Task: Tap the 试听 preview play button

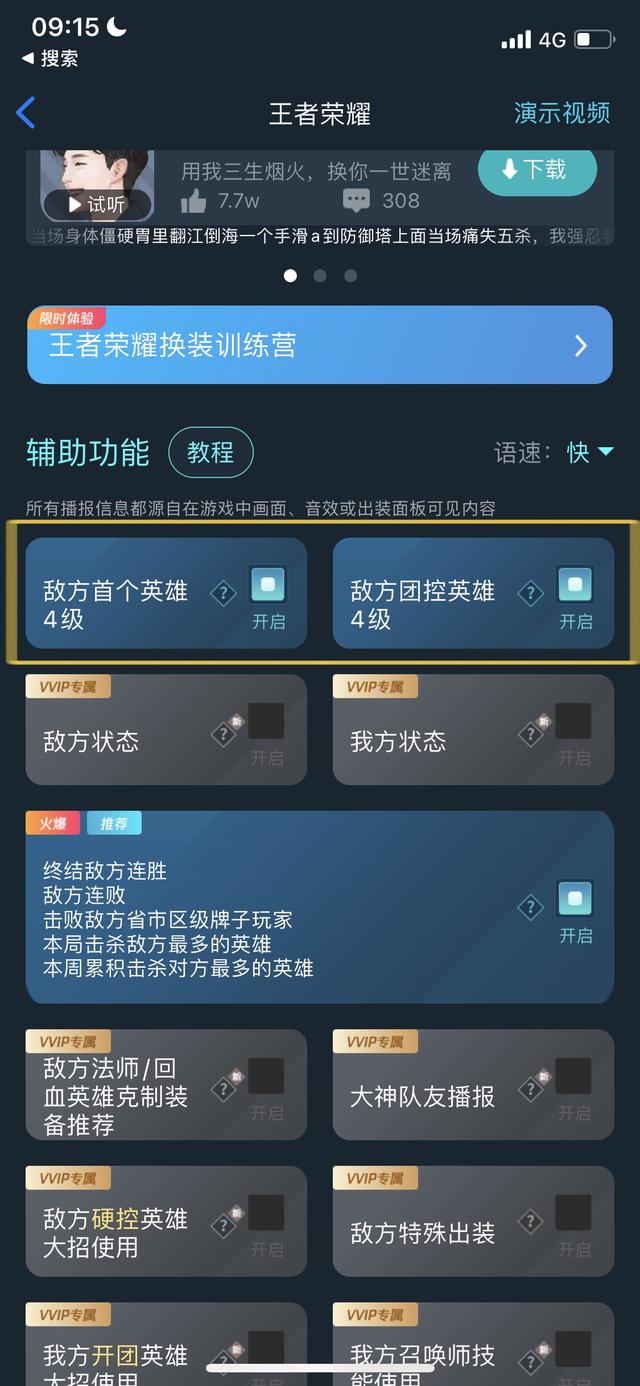Action: coord(97,205)
